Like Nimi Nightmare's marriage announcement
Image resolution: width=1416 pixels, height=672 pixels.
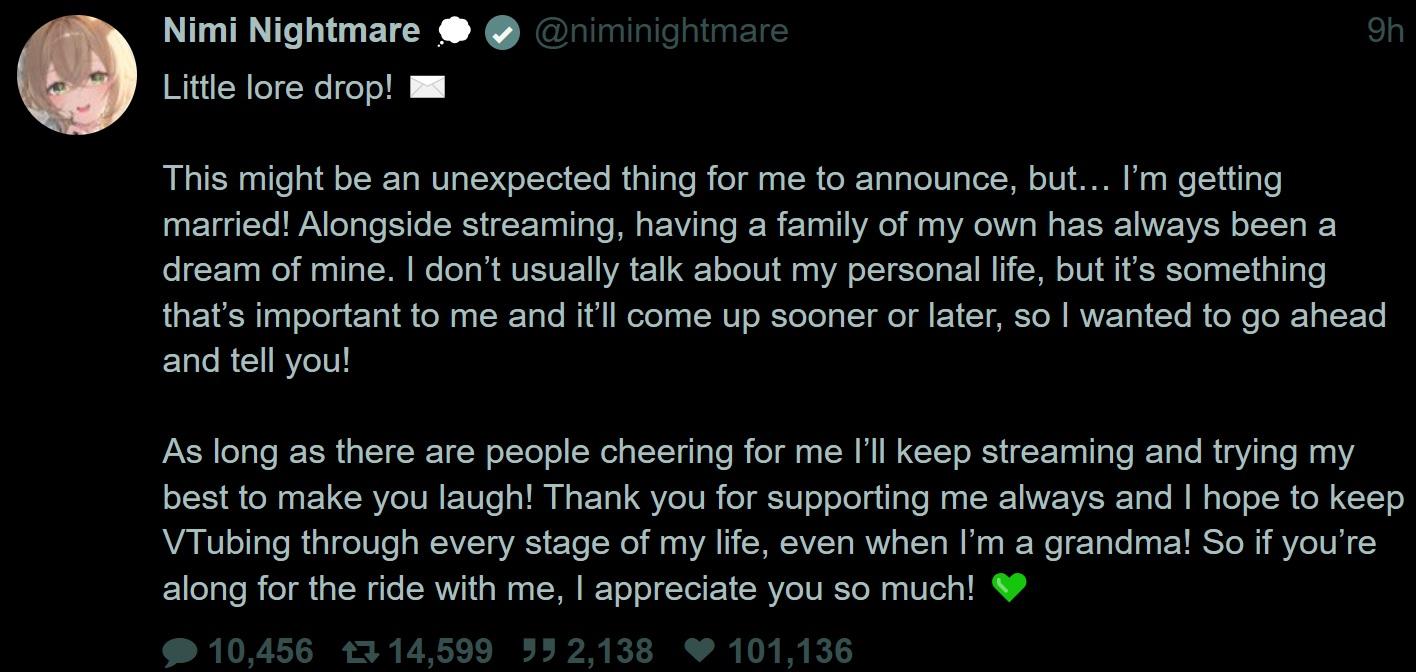point(701,652)
